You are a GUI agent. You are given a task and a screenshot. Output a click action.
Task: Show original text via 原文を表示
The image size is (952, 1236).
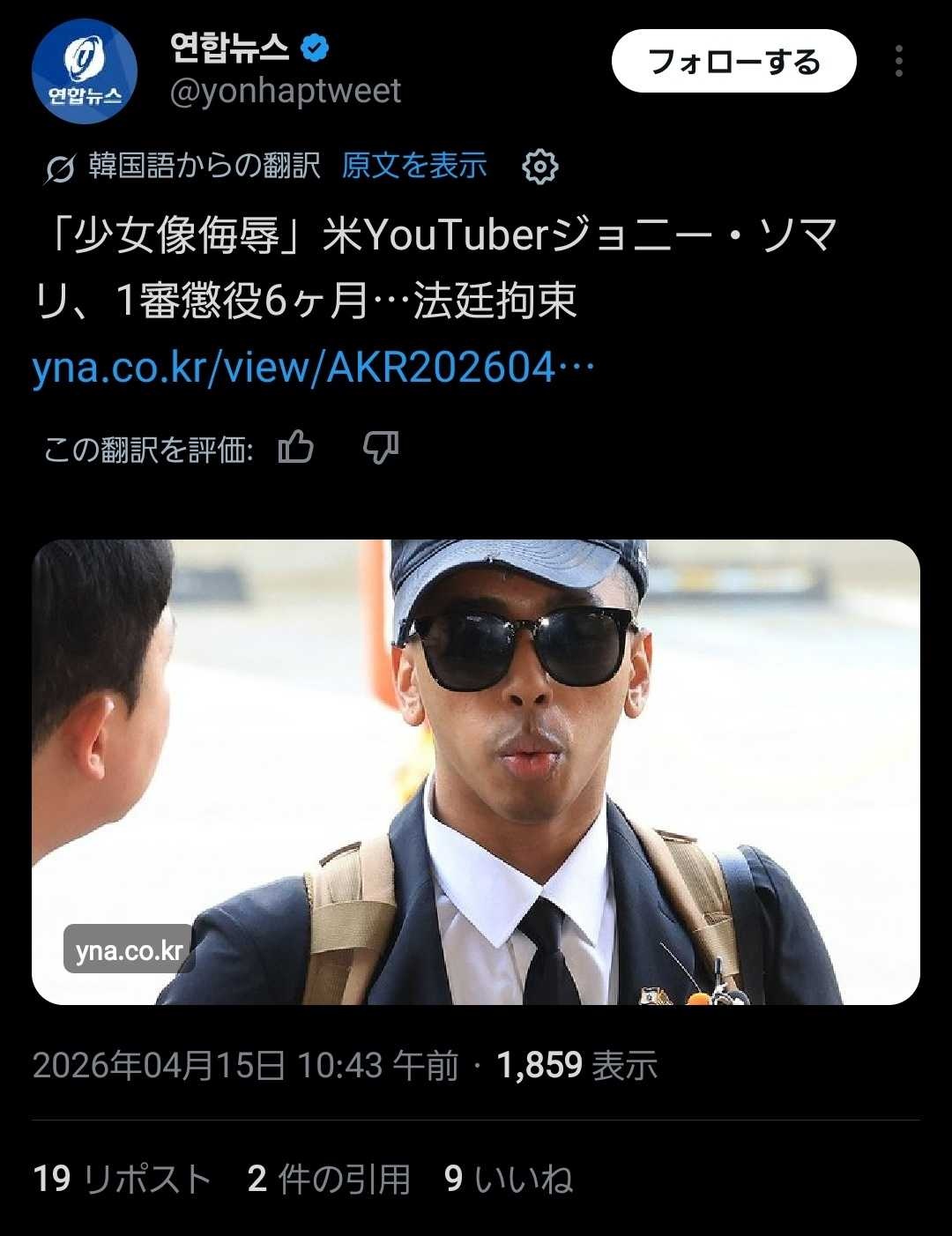[414, 166]
